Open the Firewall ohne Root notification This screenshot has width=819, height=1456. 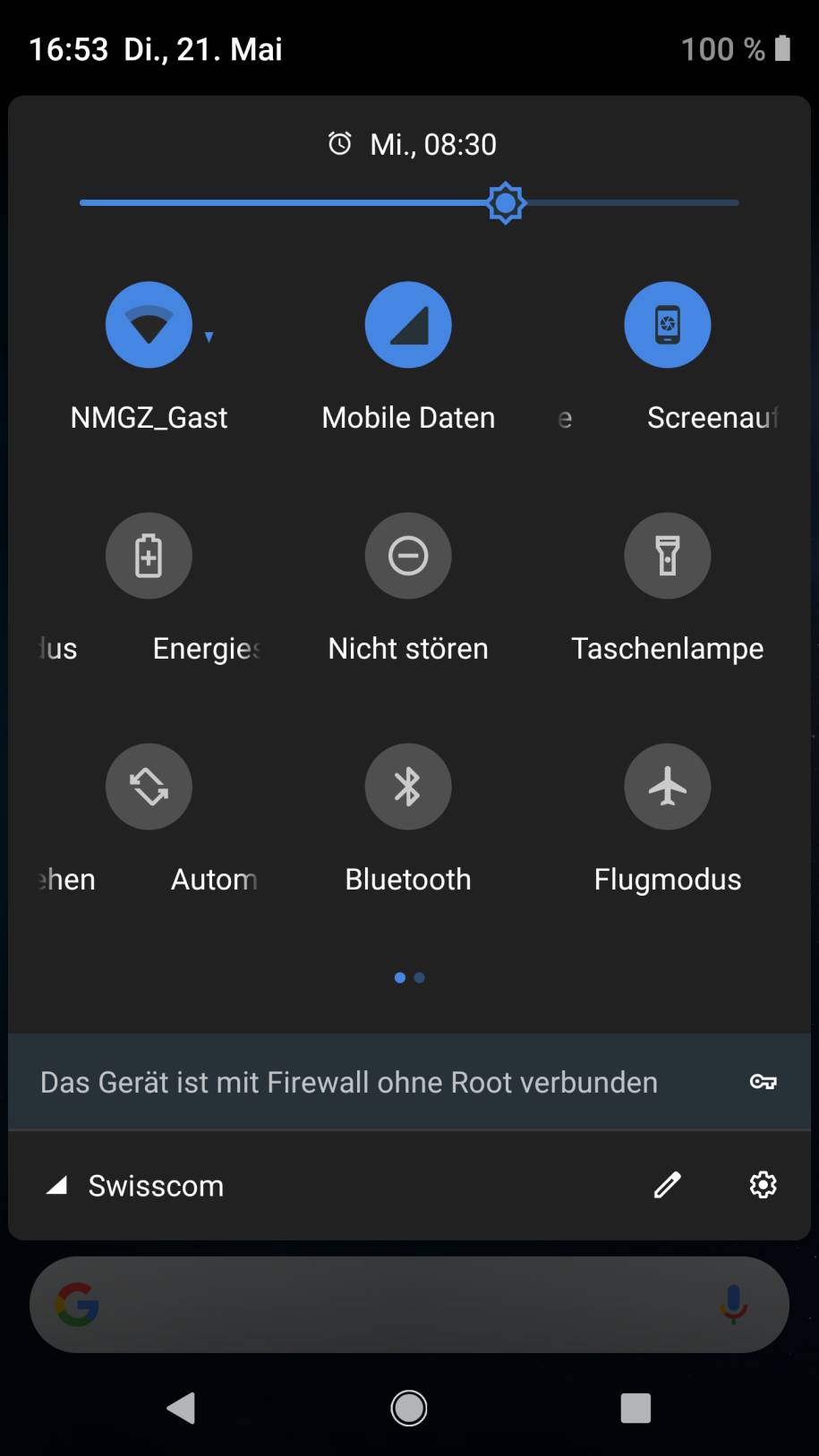[349, 1082]
